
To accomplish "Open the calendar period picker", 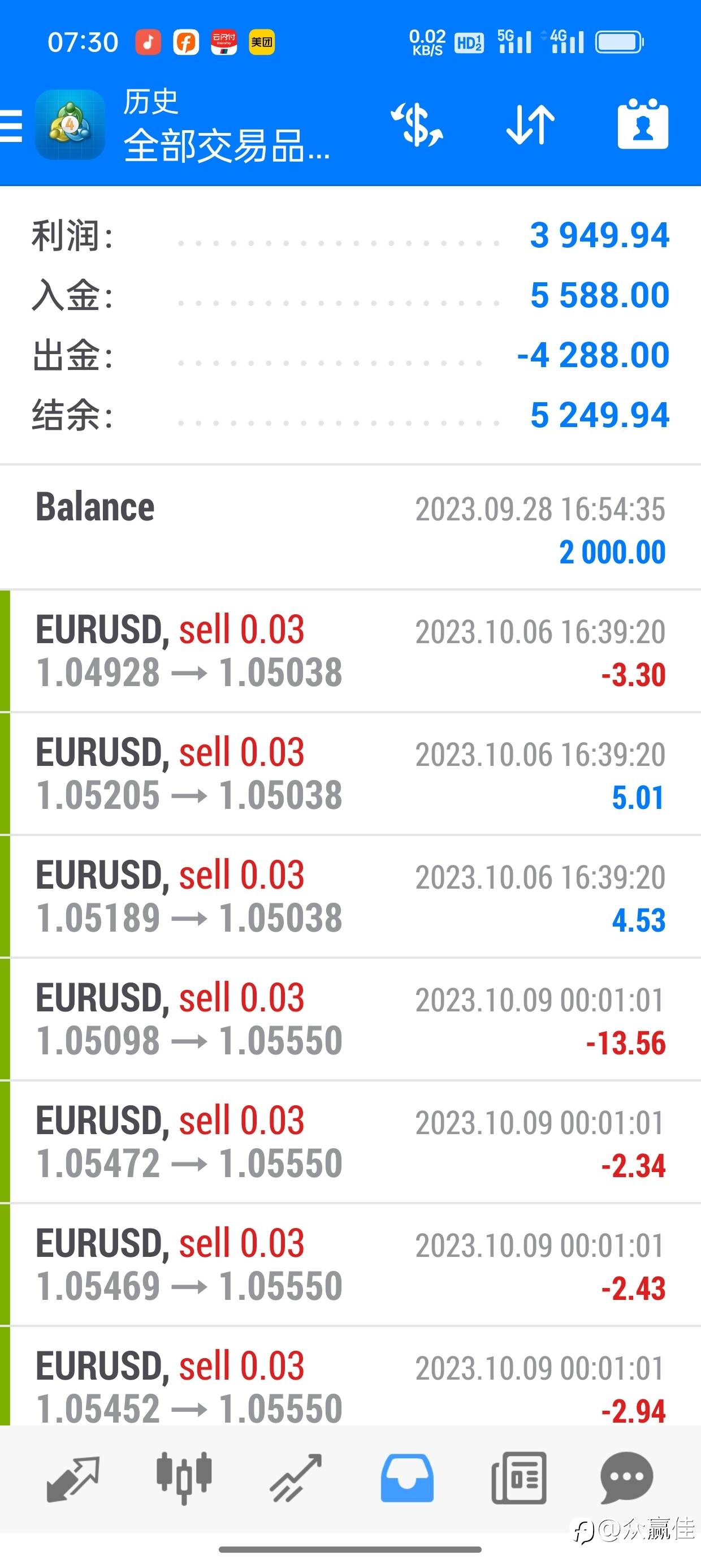I will click(643, 126).
